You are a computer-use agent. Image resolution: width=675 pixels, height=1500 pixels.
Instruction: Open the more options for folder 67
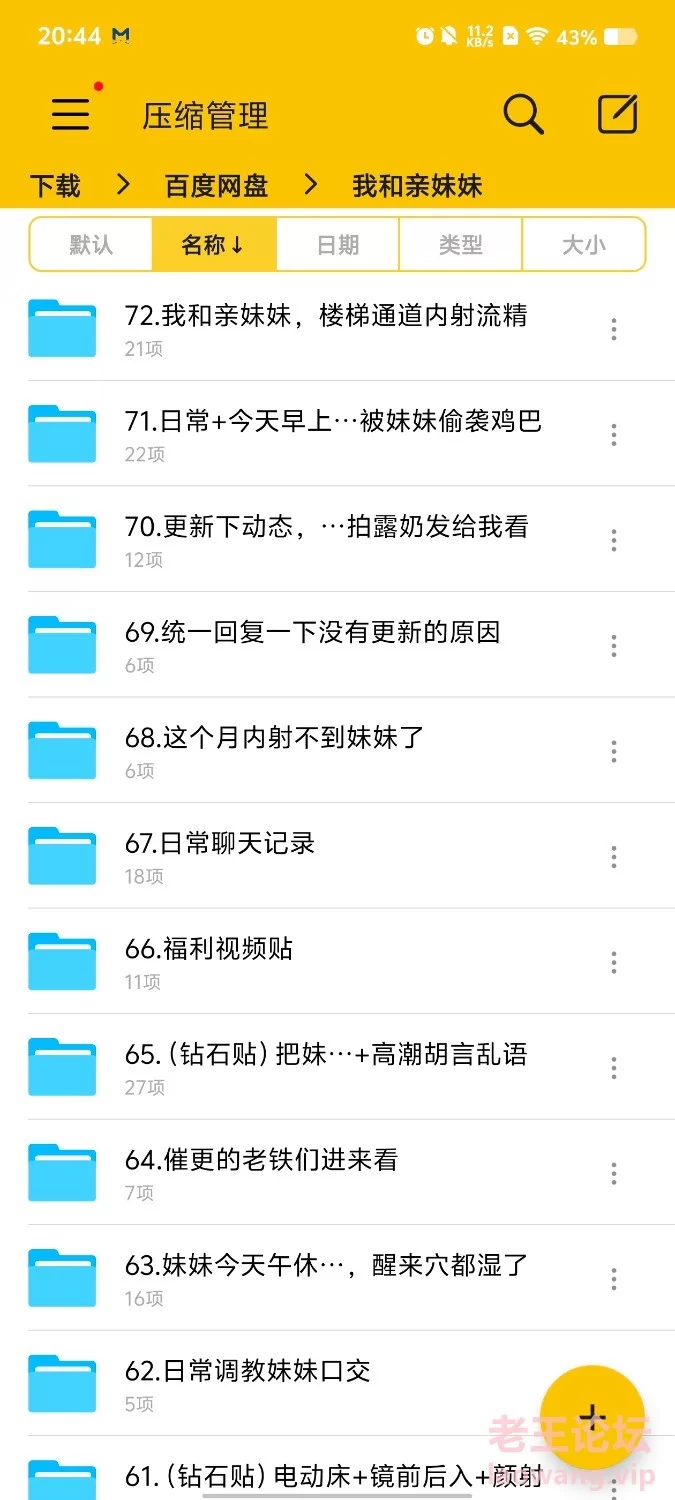(614, 857)
